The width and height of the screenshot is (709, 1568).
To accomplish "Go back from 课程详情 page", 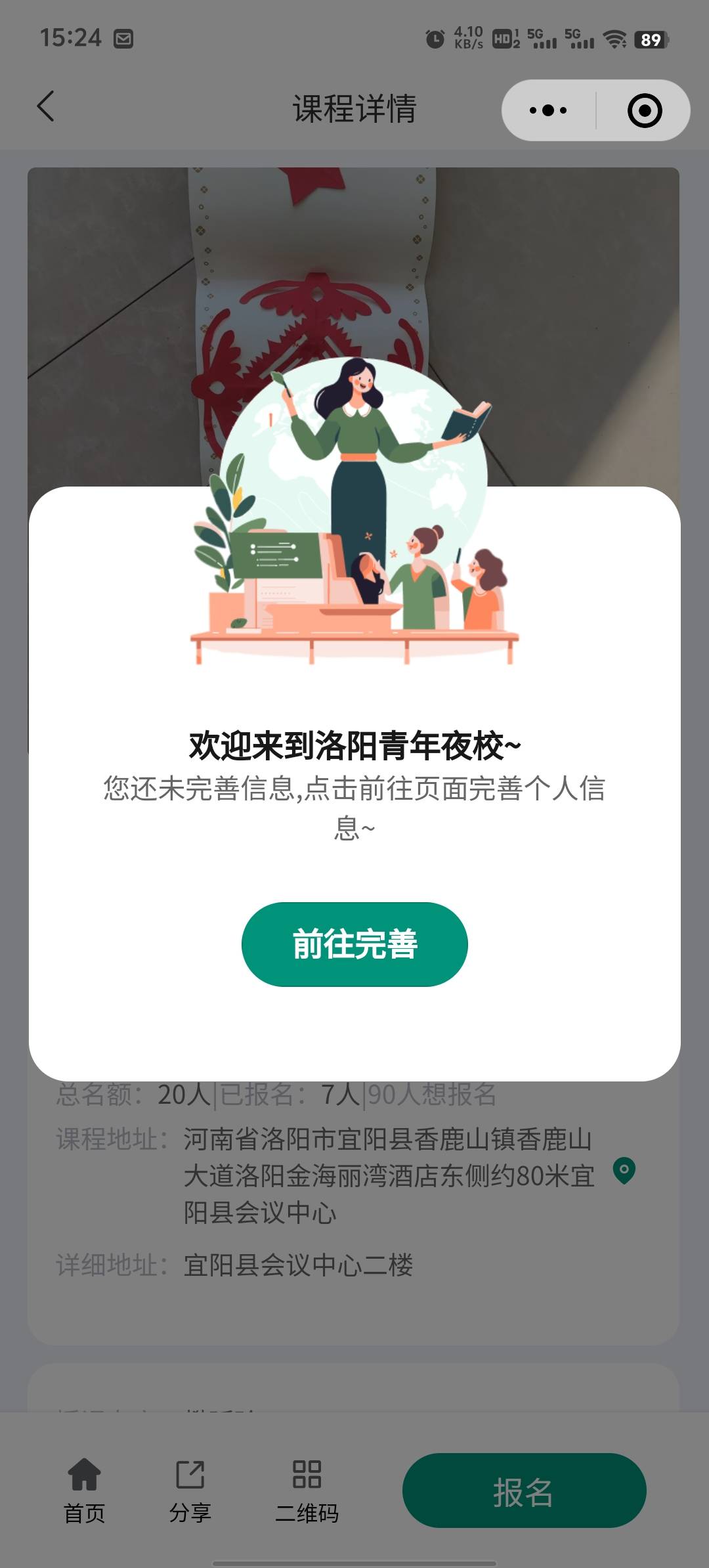I will coord(45,107).
